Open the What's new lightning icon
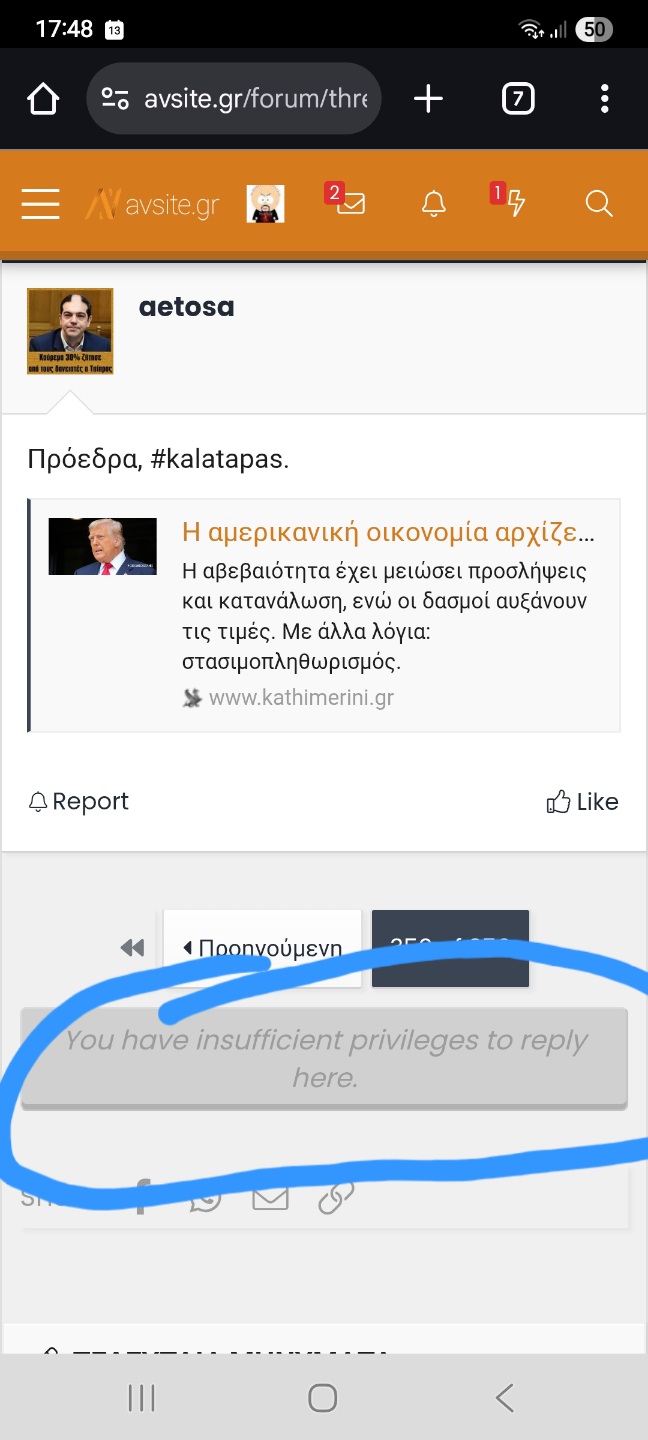The width and height of the screenshot is (648, 1440). pos(514,203)
